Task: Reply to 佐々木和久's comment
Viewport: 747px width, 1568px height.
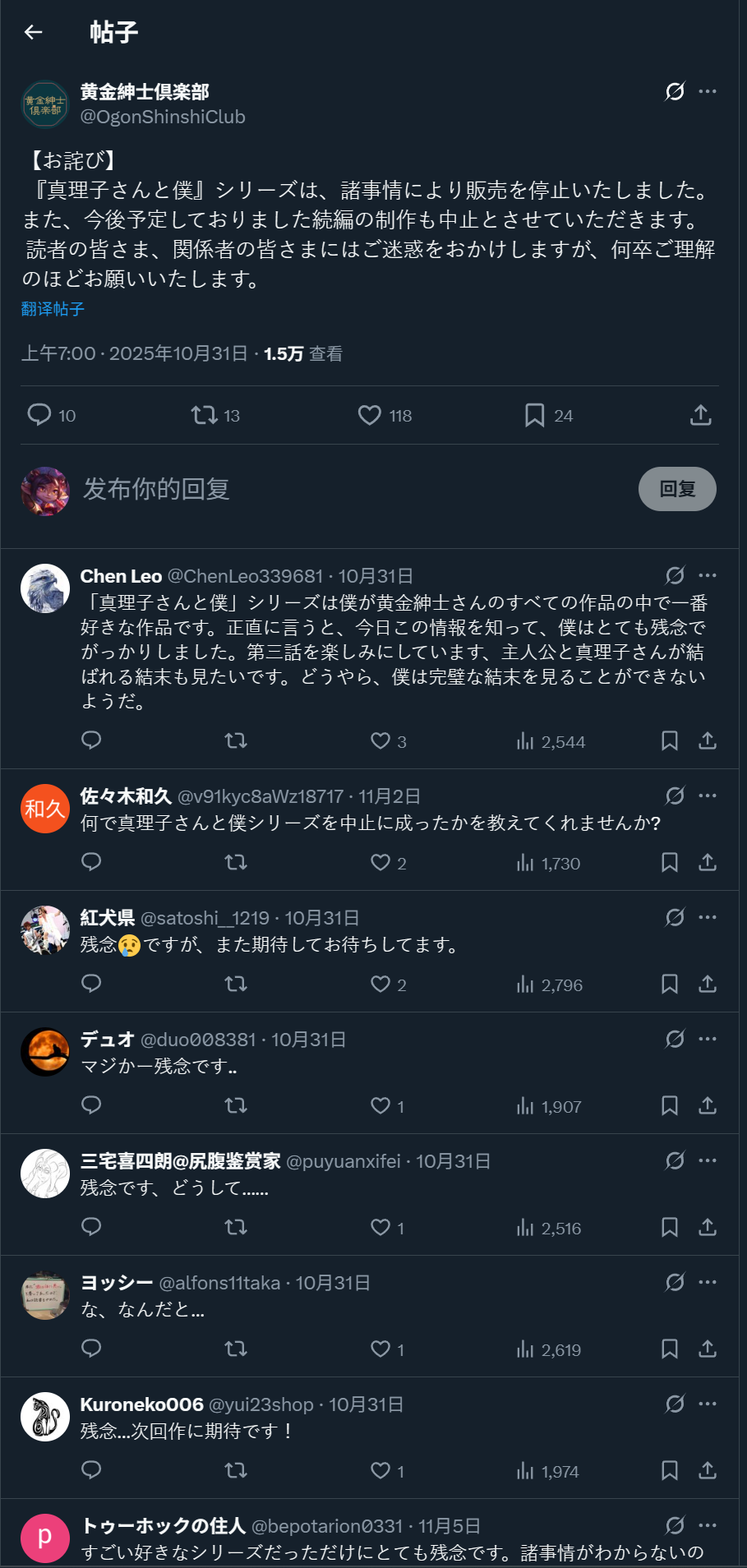Action: tap(91, 862)
